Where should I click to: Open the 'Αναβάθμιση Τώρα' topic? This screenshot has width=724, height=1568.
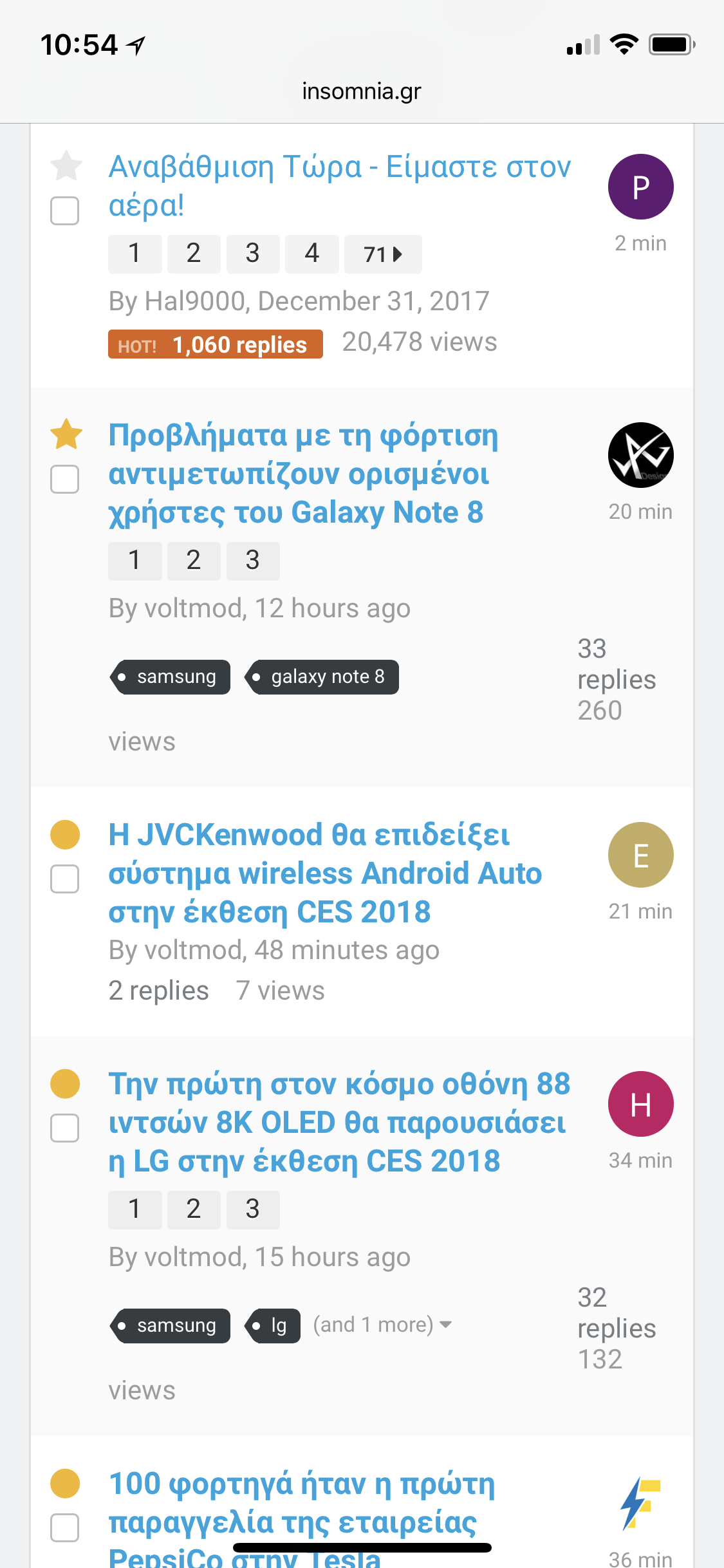pos(340,186)
